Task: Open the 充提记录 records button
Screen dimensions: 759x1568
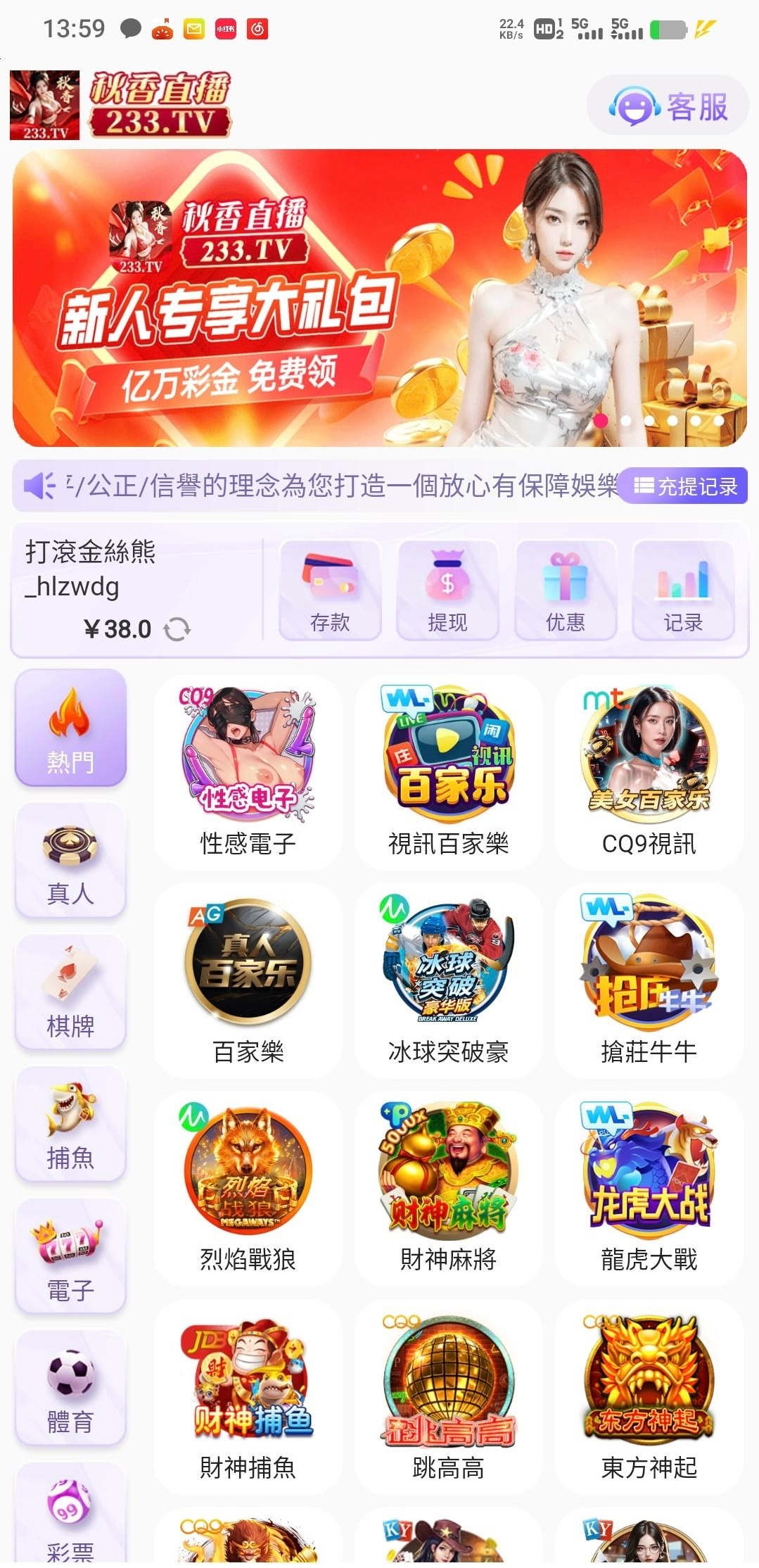Action: [684, 486]
